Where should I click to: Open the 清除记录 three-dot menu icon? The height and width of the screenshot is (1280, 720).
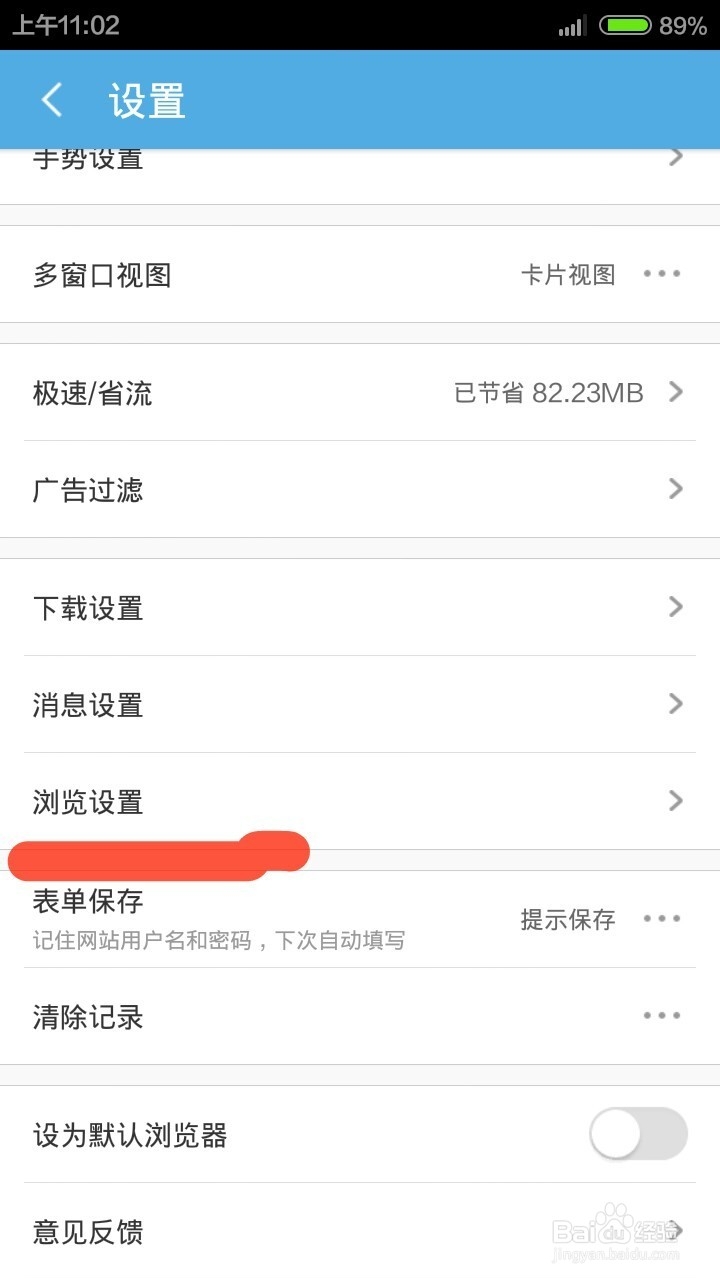pos(662,1015)
